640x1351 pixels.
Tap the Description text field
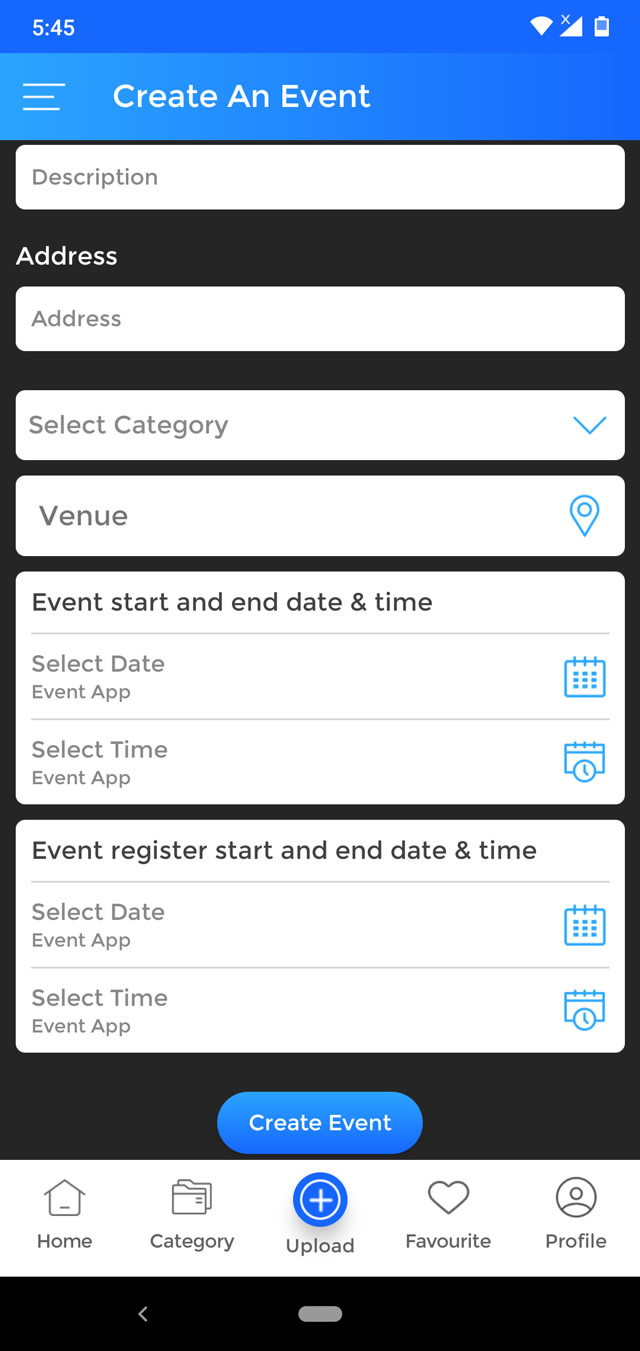(320, 177)
